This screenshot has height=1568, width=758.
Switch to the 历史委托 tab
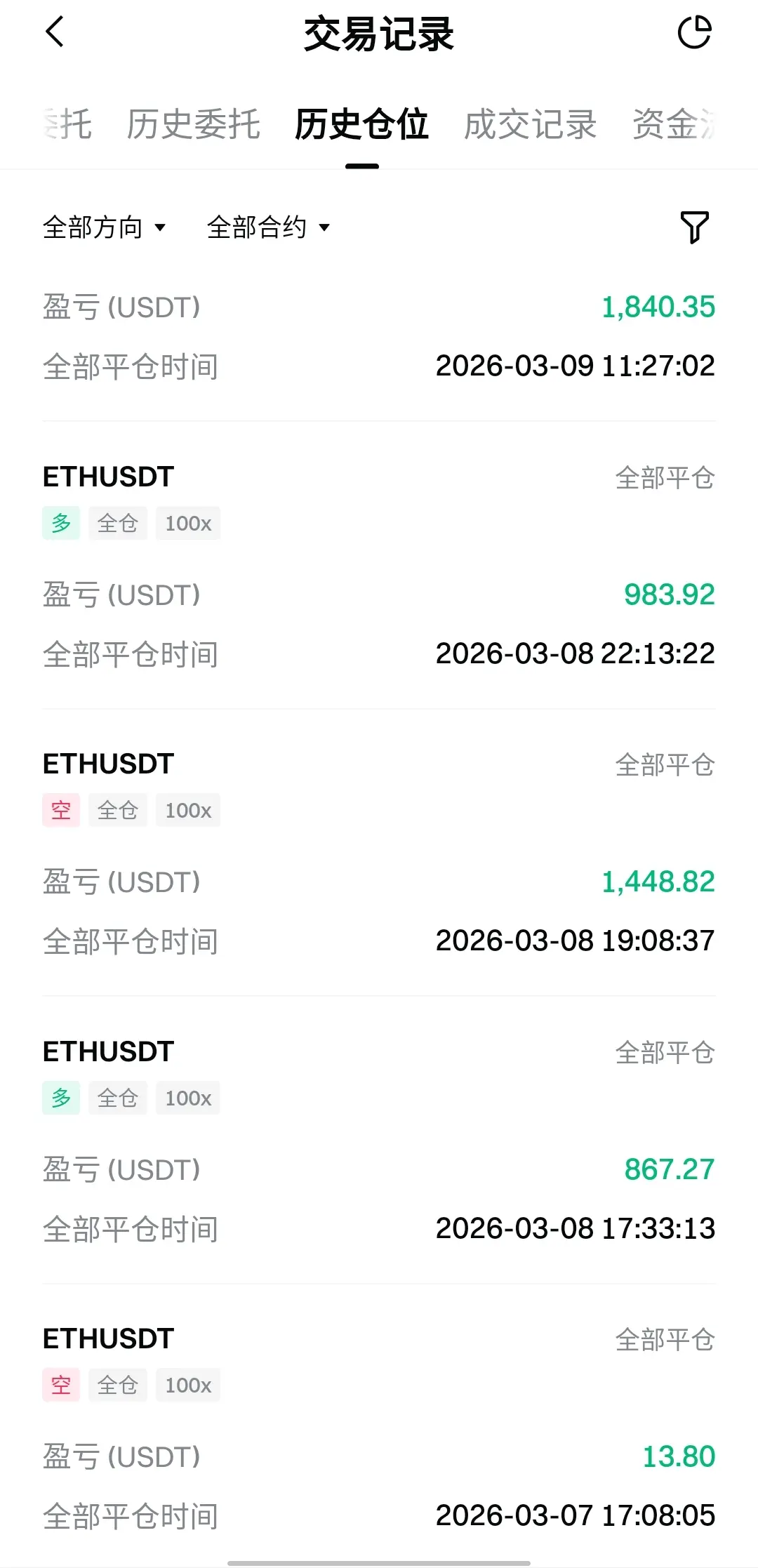tap(193, 125)
